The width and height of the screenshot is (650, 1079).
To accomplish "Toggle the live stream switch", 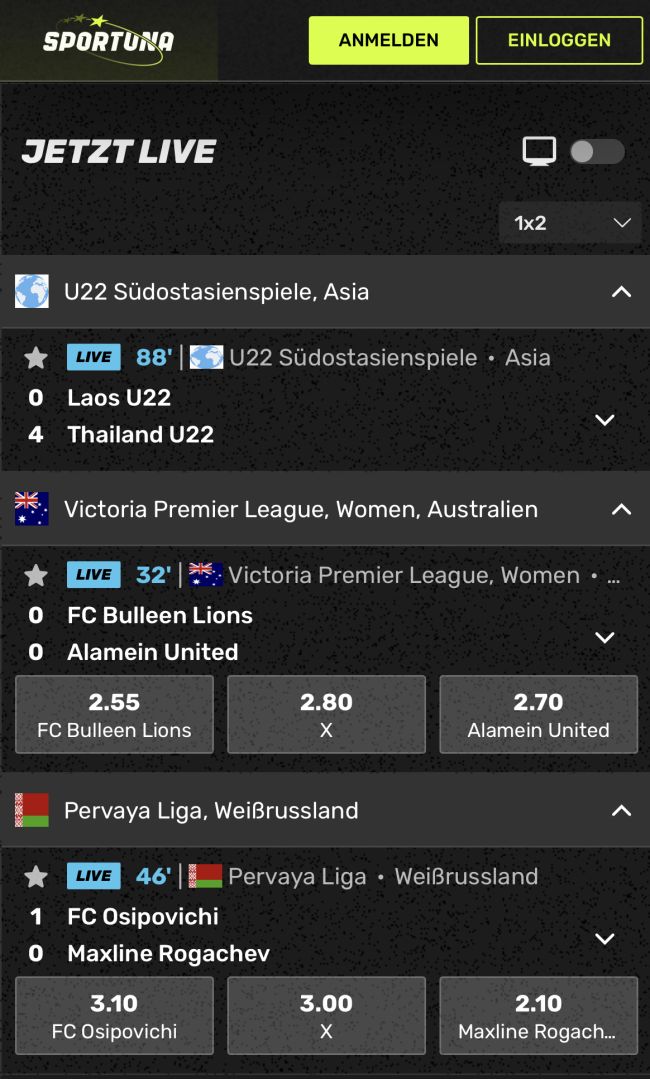I will [597, 151].
